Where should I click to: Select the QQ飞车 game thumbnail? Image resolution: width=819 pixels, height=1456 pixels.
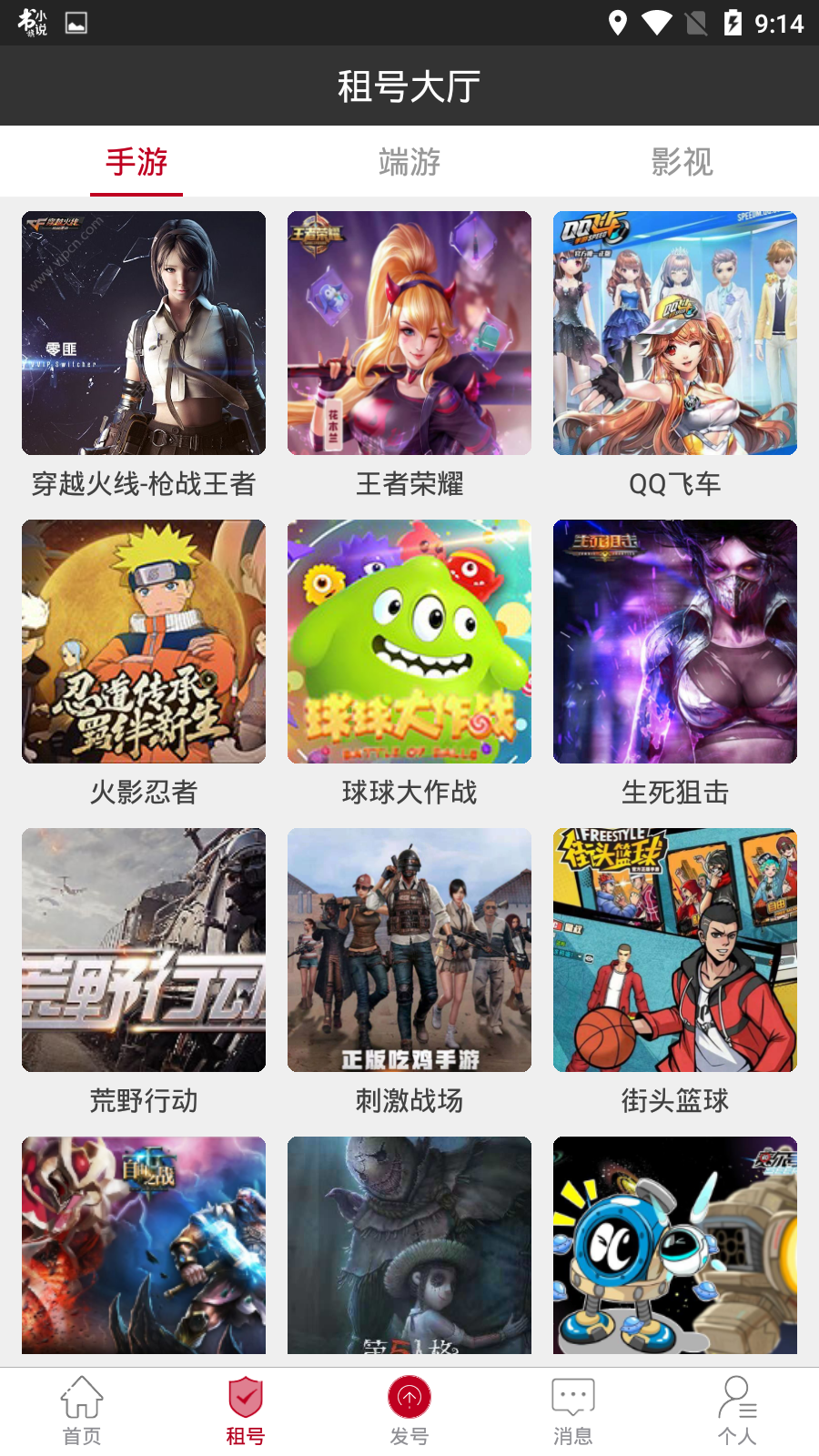[x=674, y=333]
